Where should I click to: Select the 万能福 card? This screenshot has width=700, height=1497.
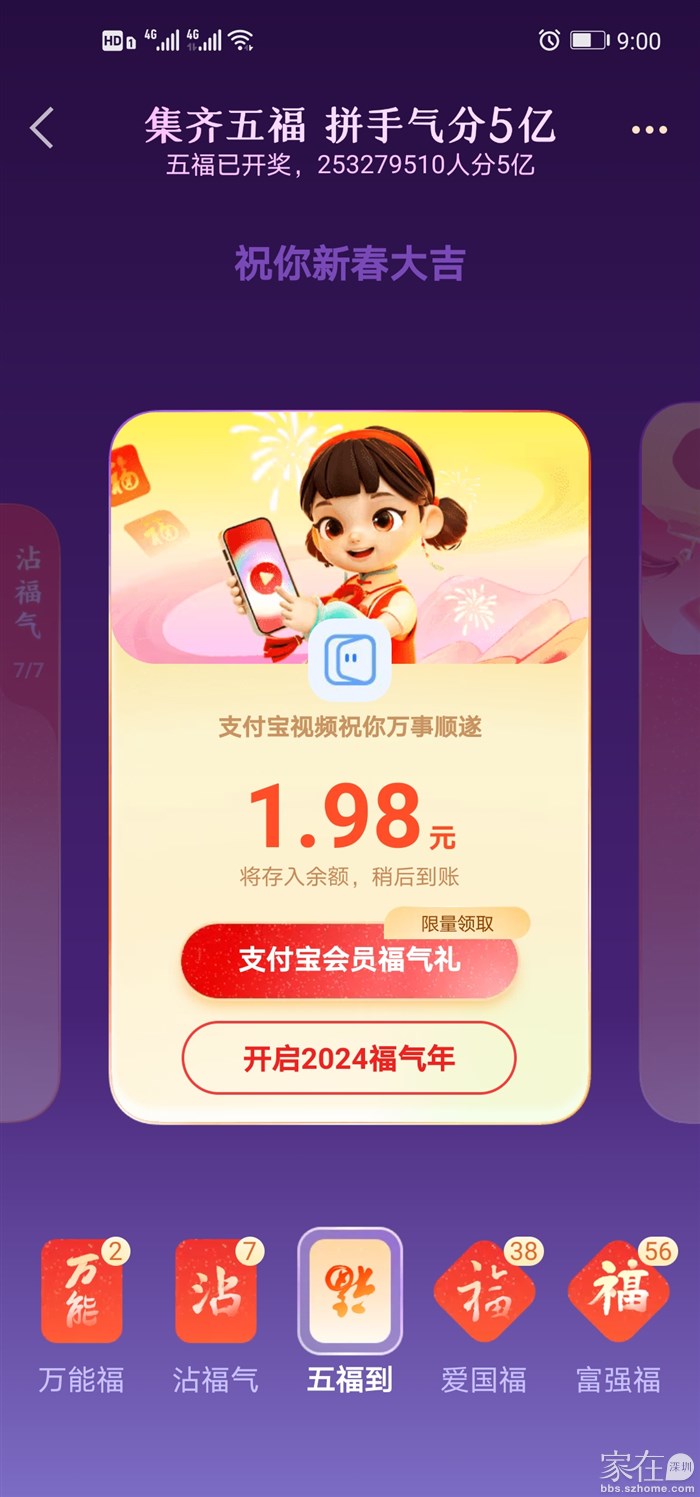pos(82,1291)
